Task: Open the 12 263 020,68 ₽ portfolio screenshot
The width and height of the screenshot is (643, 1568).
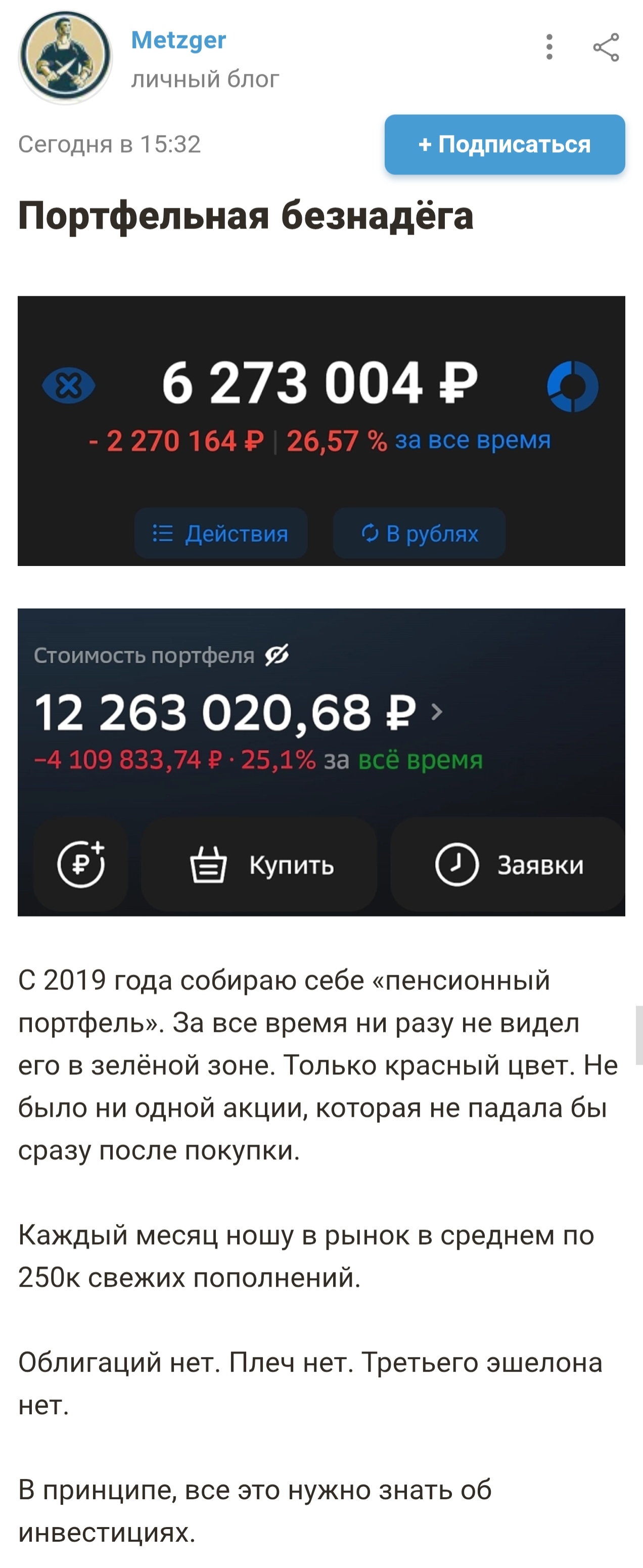Action: [321, 762]
